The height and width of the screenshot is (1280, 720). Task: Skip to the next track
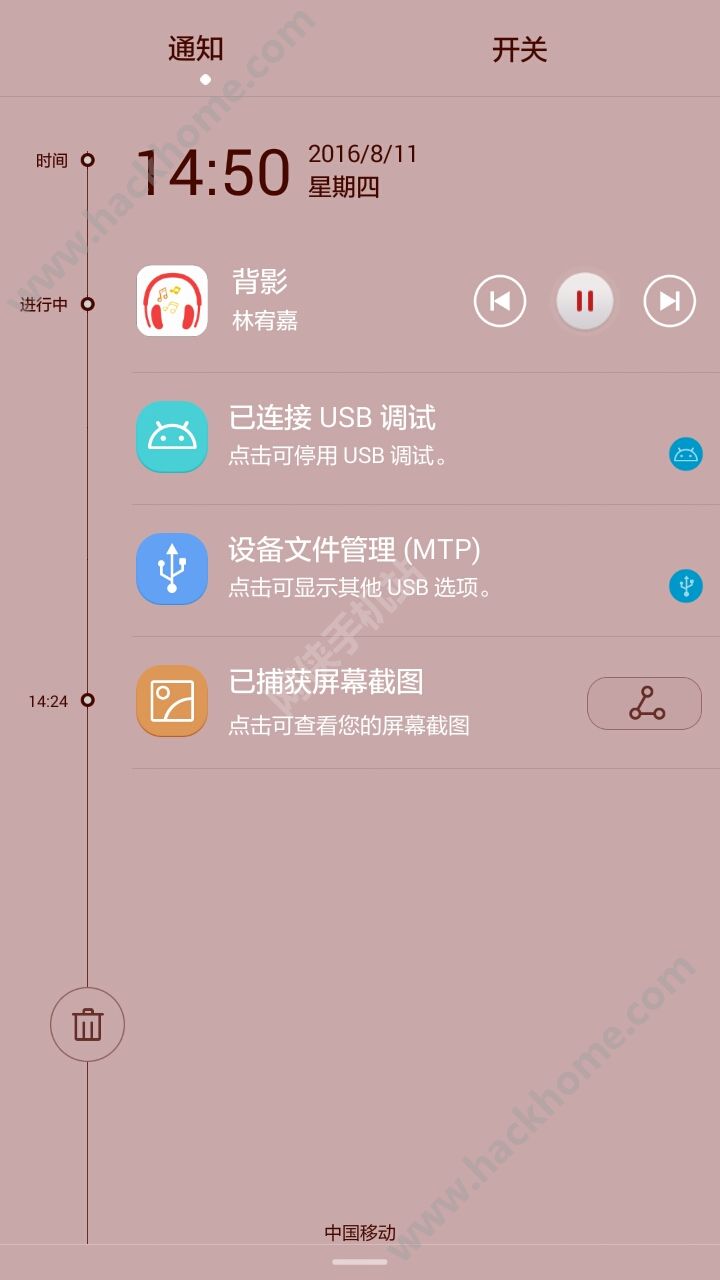click(669, 300)
